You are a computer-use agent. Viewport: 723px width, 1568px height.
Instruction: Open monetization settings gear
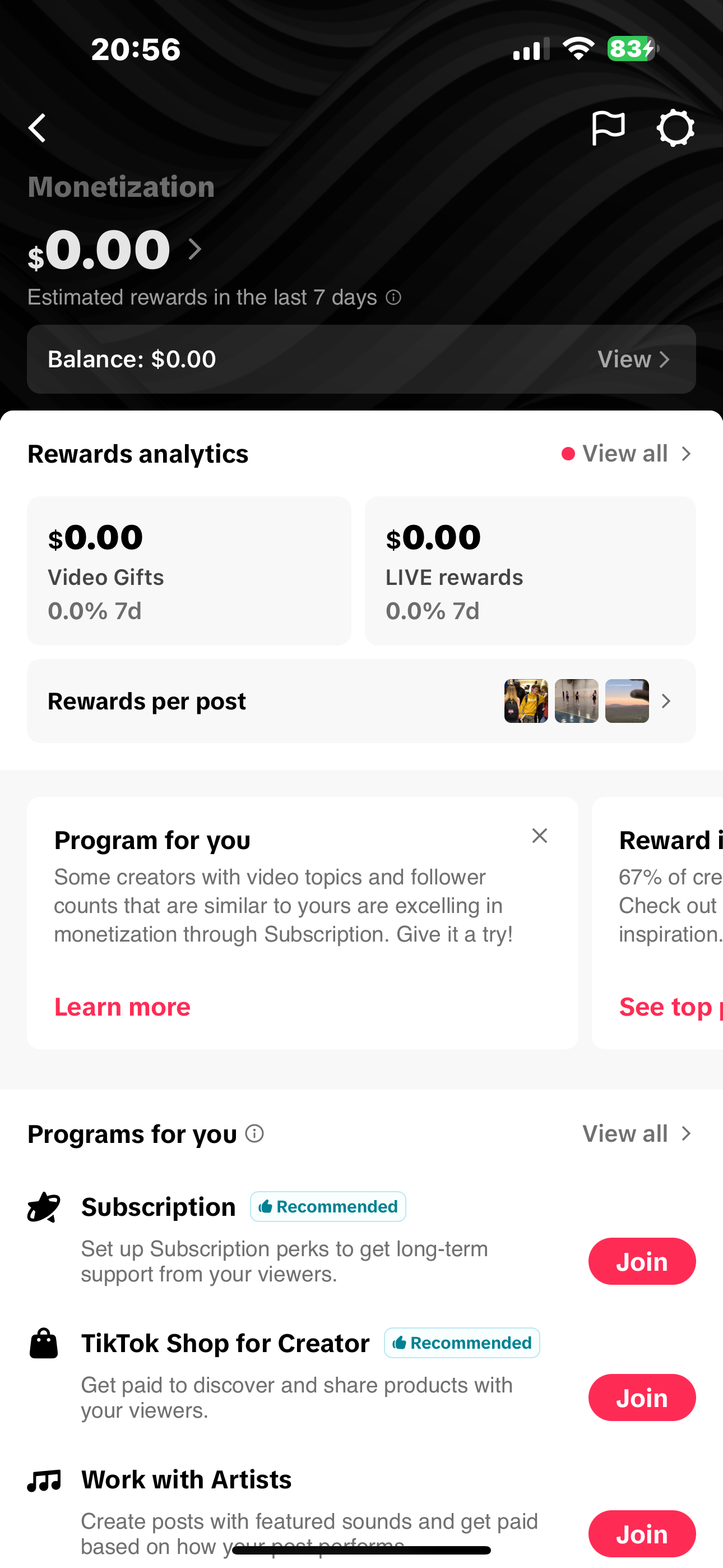click(x=675, y=128)
